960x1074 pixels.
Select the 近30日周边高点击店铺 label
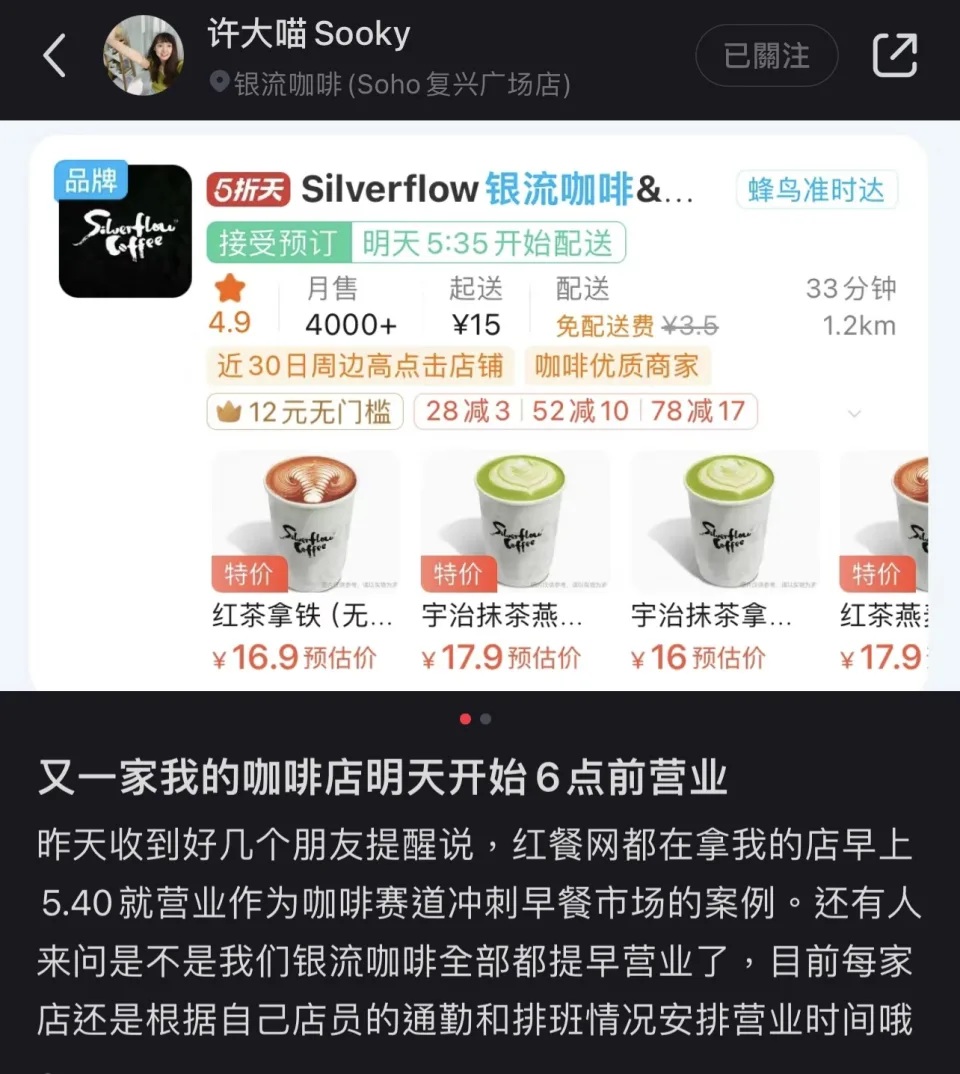click(x=361, y=367)
